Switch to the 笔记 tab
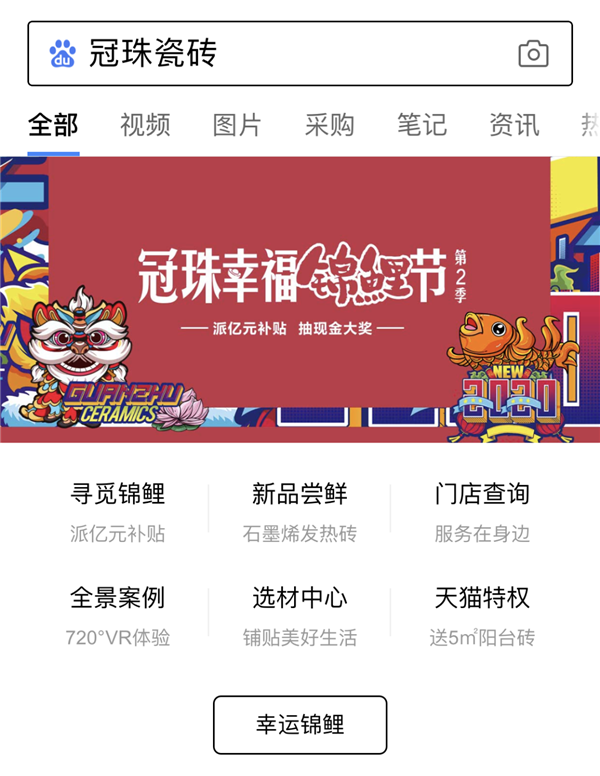600x776 pixels. 421,125
